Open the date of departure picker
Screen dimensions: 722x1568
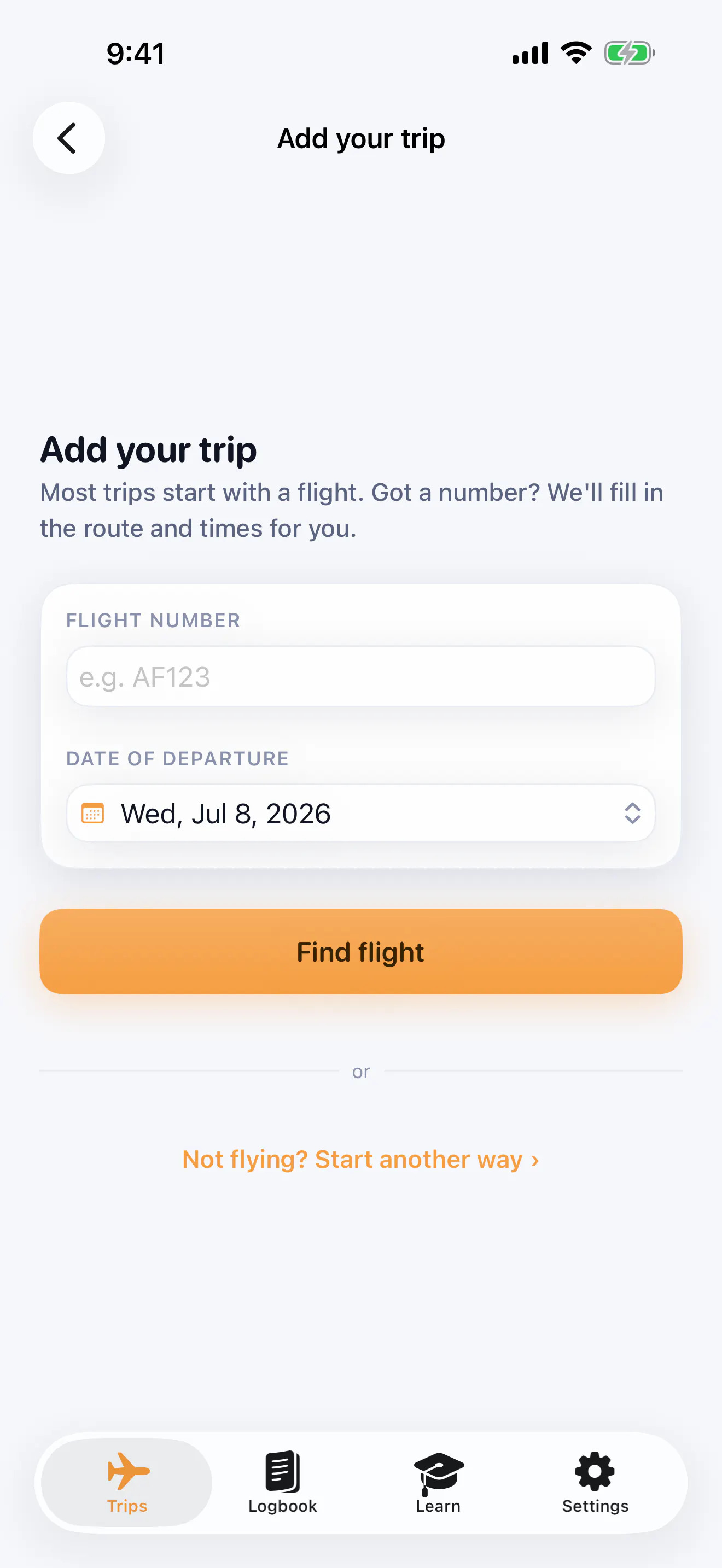coord(361,813)
